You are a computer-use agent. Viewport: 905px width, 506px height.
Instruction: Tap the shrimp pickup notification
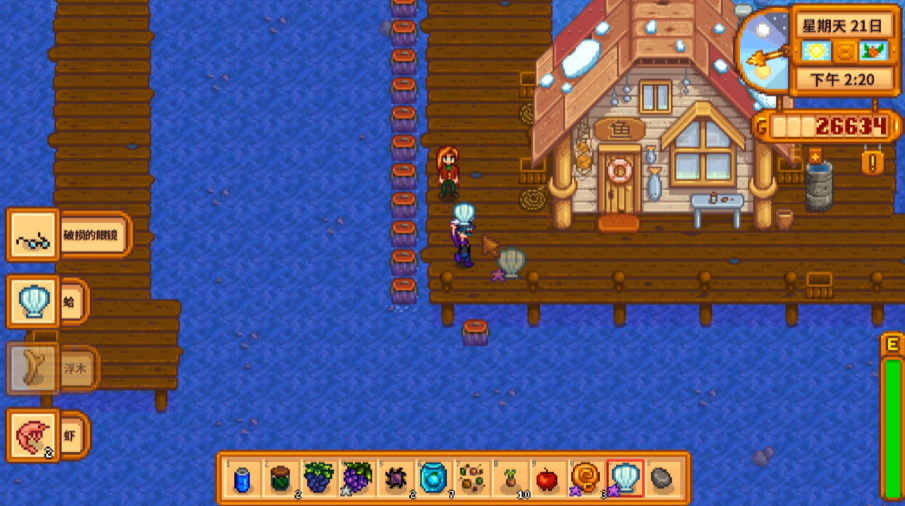pyautogui.click(x=47, y=436)
